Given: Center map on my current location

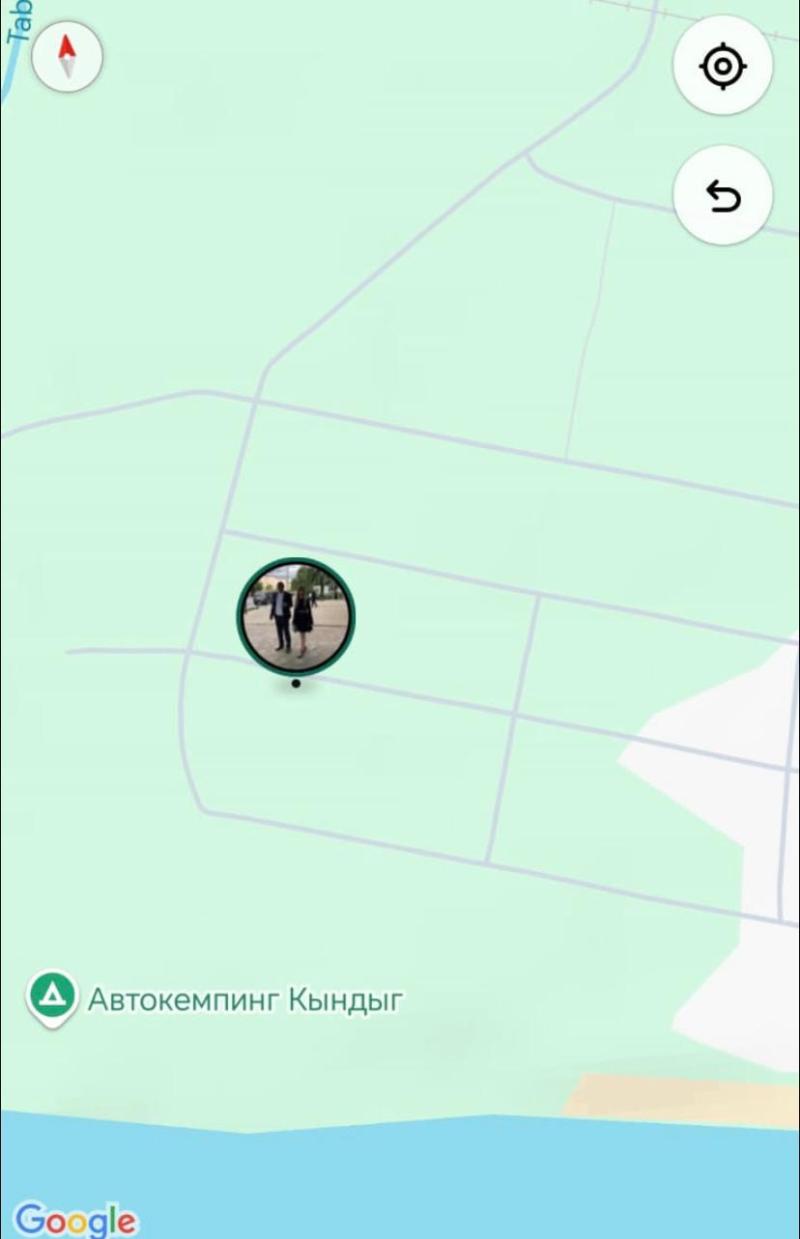Looking at the screenshot, I should click(723, 68).
